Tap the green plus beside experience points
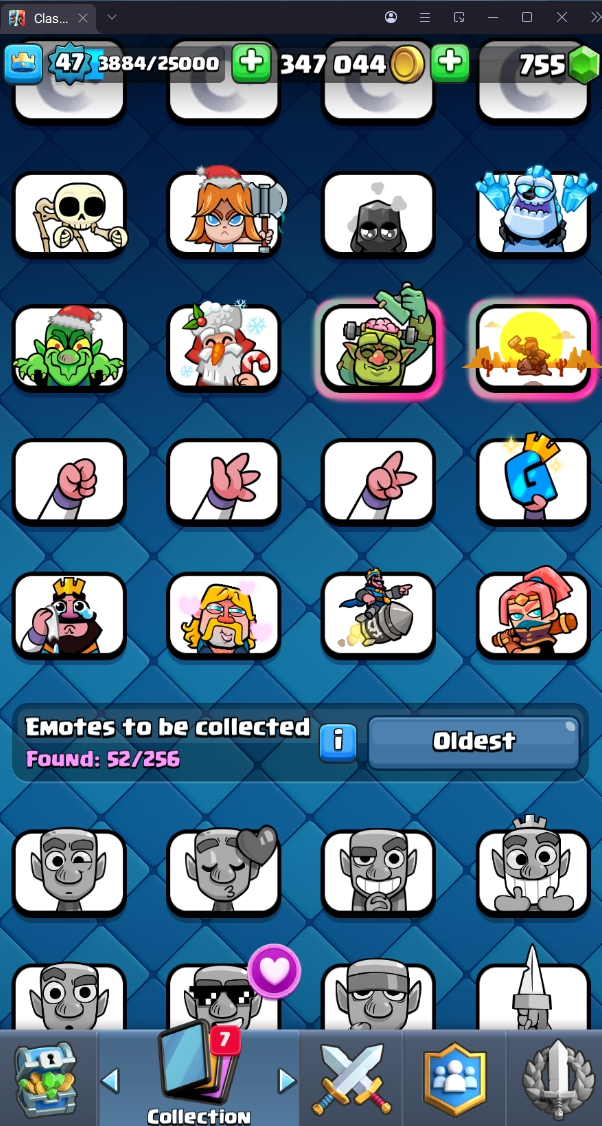This screenshot has height=1126, width=602. (x=251, y=64)
